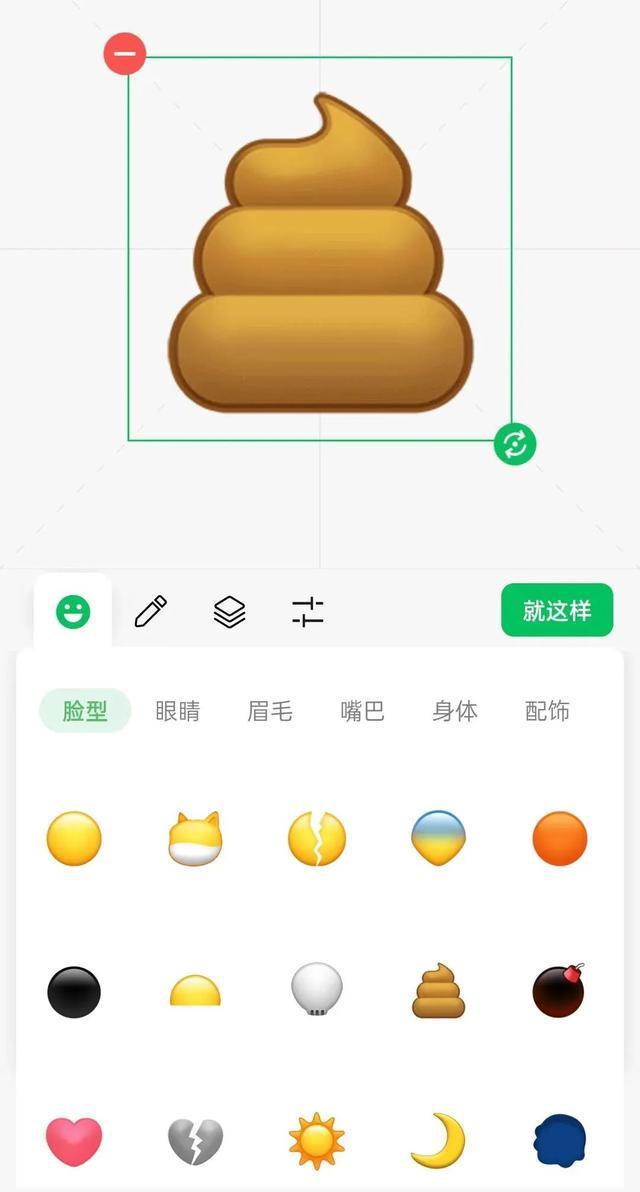Select the pink heart shape
This screenshot has height=1192, width=640.
[74, 1142]
